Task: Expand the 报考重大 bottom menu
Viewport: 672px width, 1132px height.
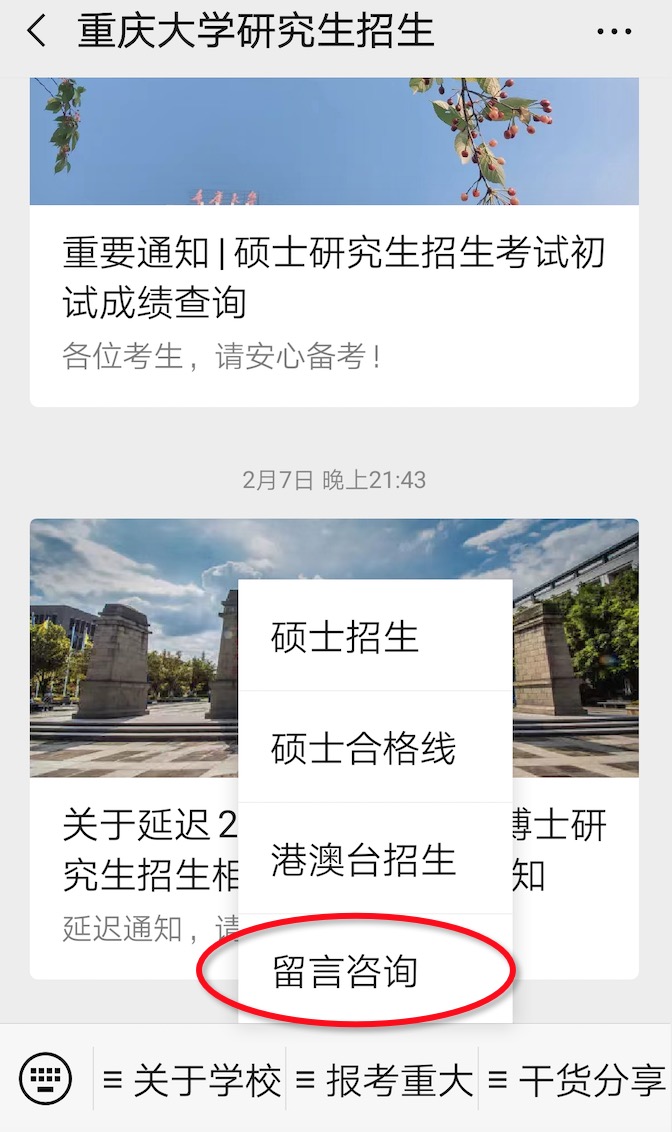Action: 385,1080
